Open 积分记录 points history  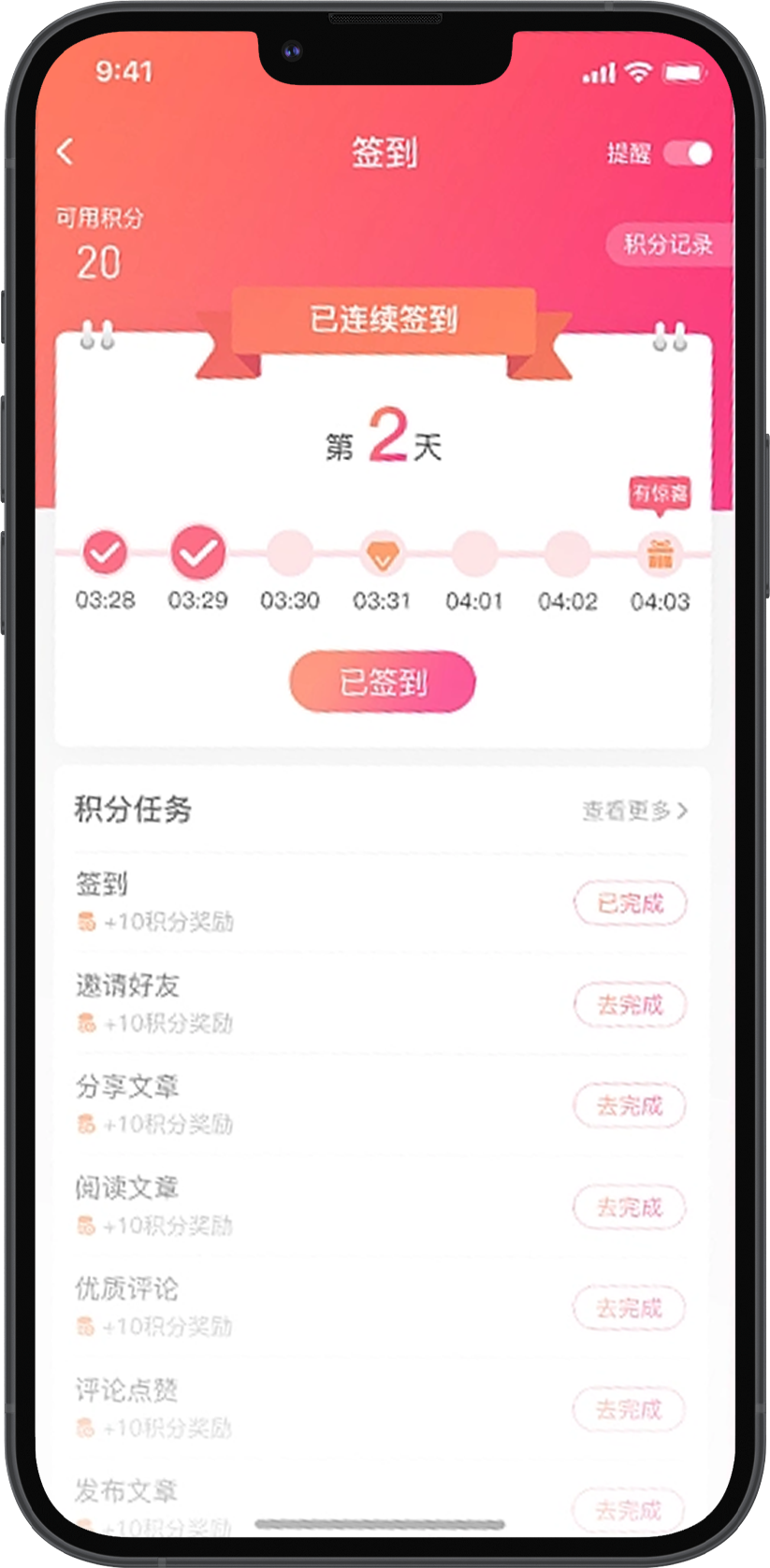click(x=667, y=245)
